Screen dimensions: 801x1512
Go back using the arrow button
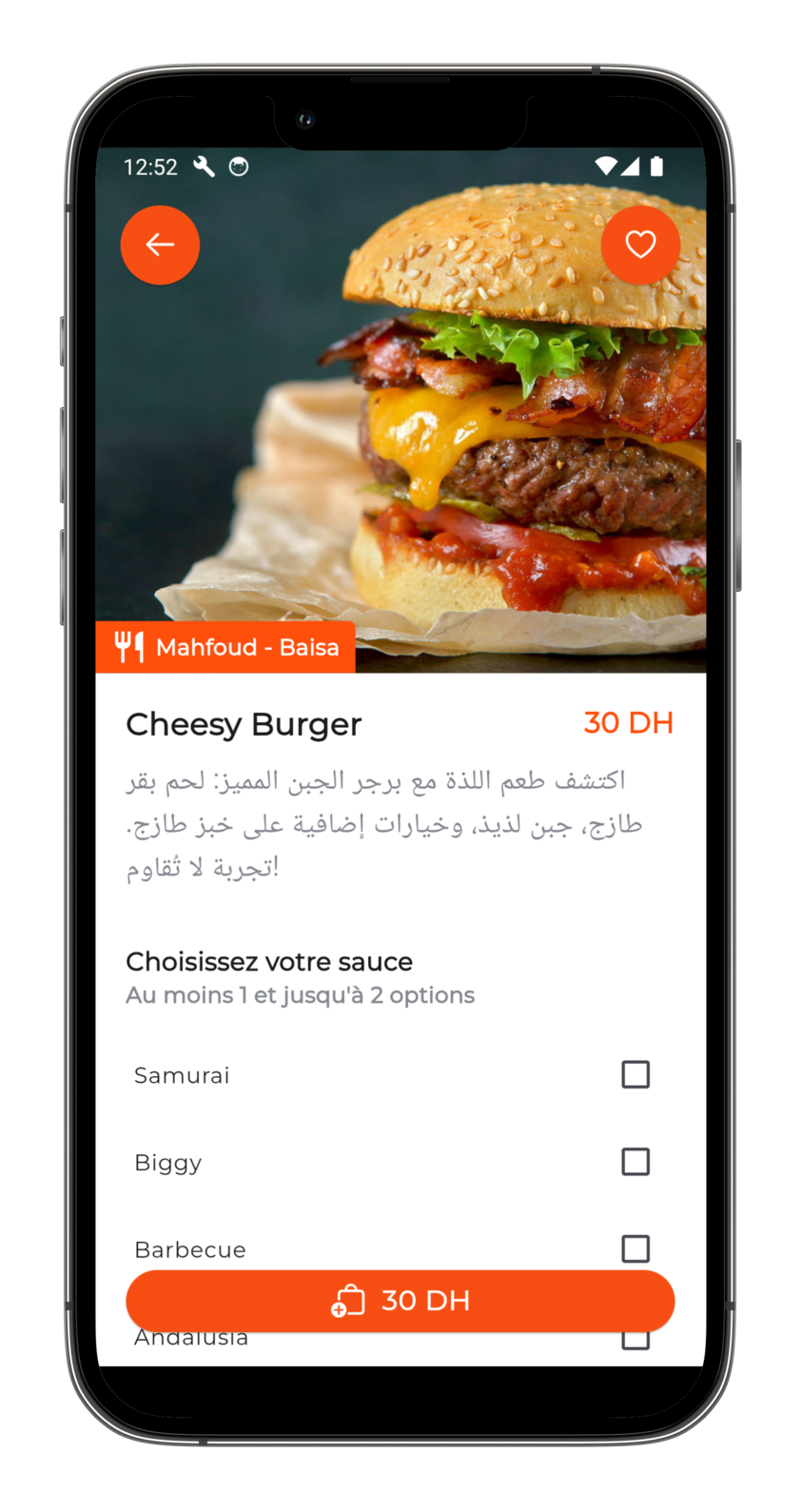160,245
